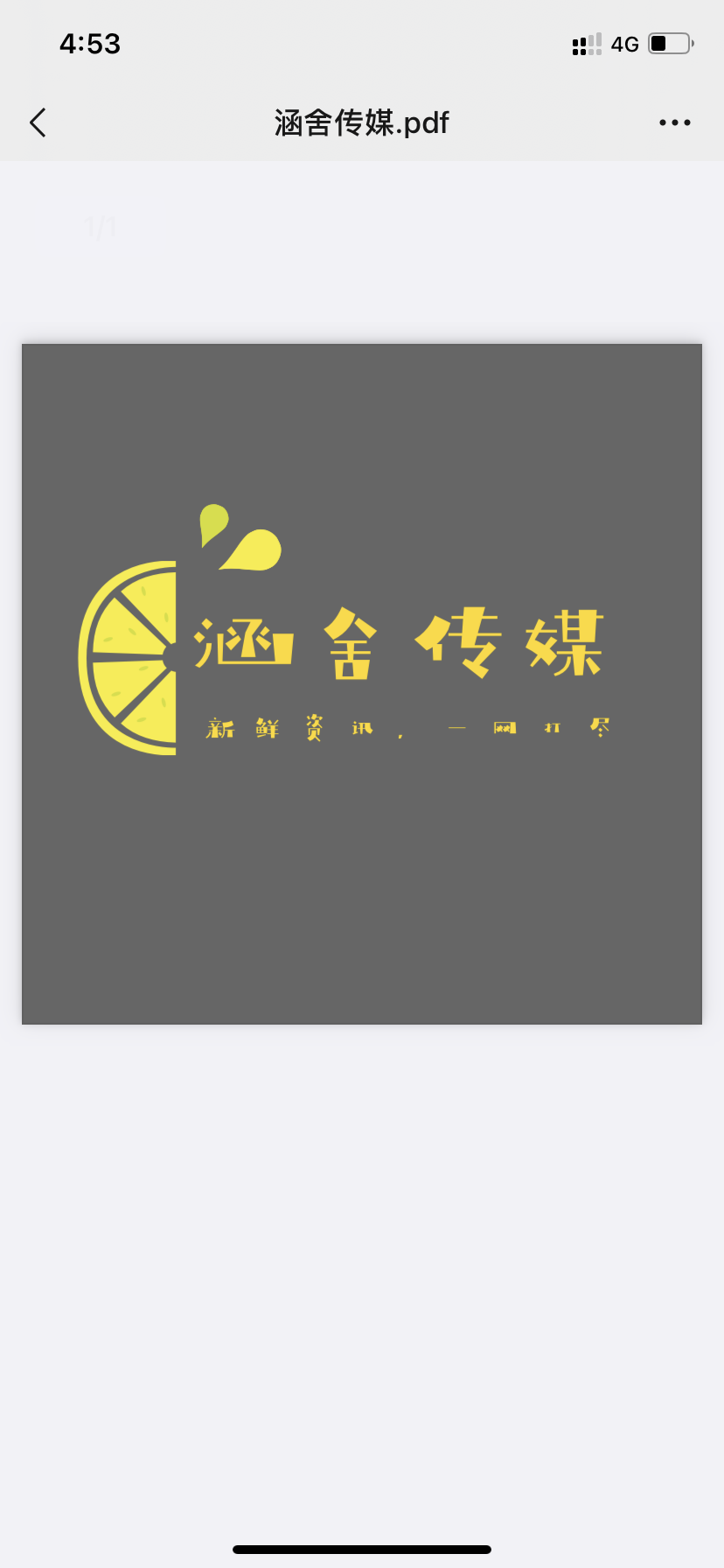Open the three-dot more options menu

tap(674, 123)
